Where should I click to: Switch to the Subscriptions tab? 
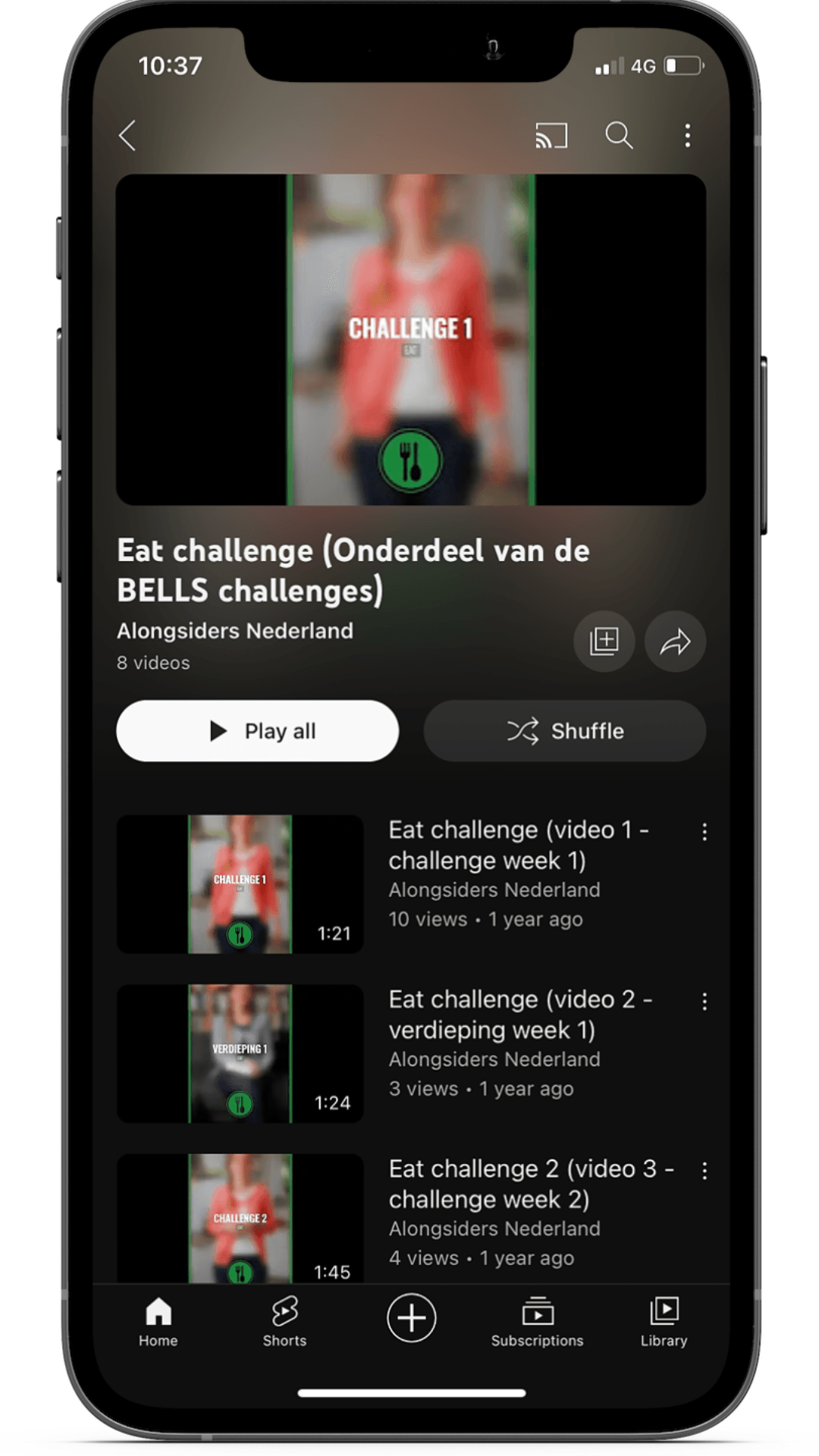537,1321
